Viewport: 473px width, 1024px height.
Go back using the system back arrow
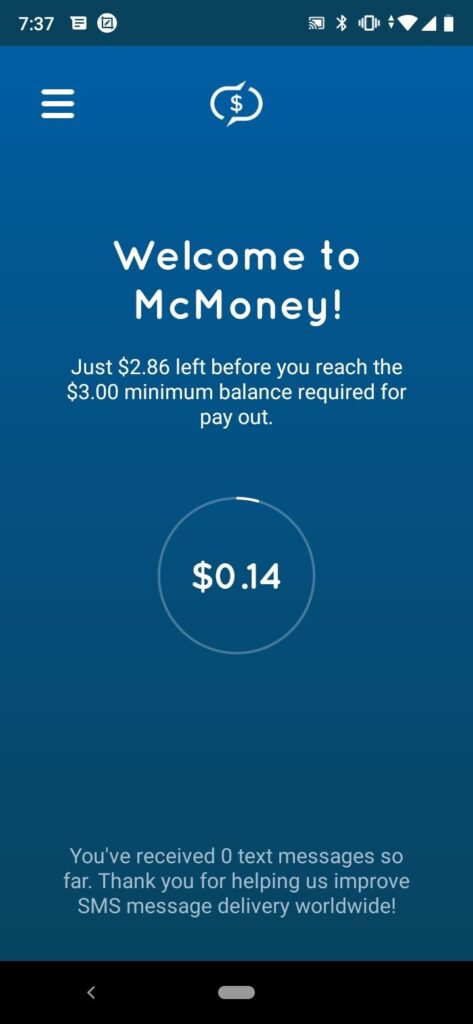coord(91,993)
